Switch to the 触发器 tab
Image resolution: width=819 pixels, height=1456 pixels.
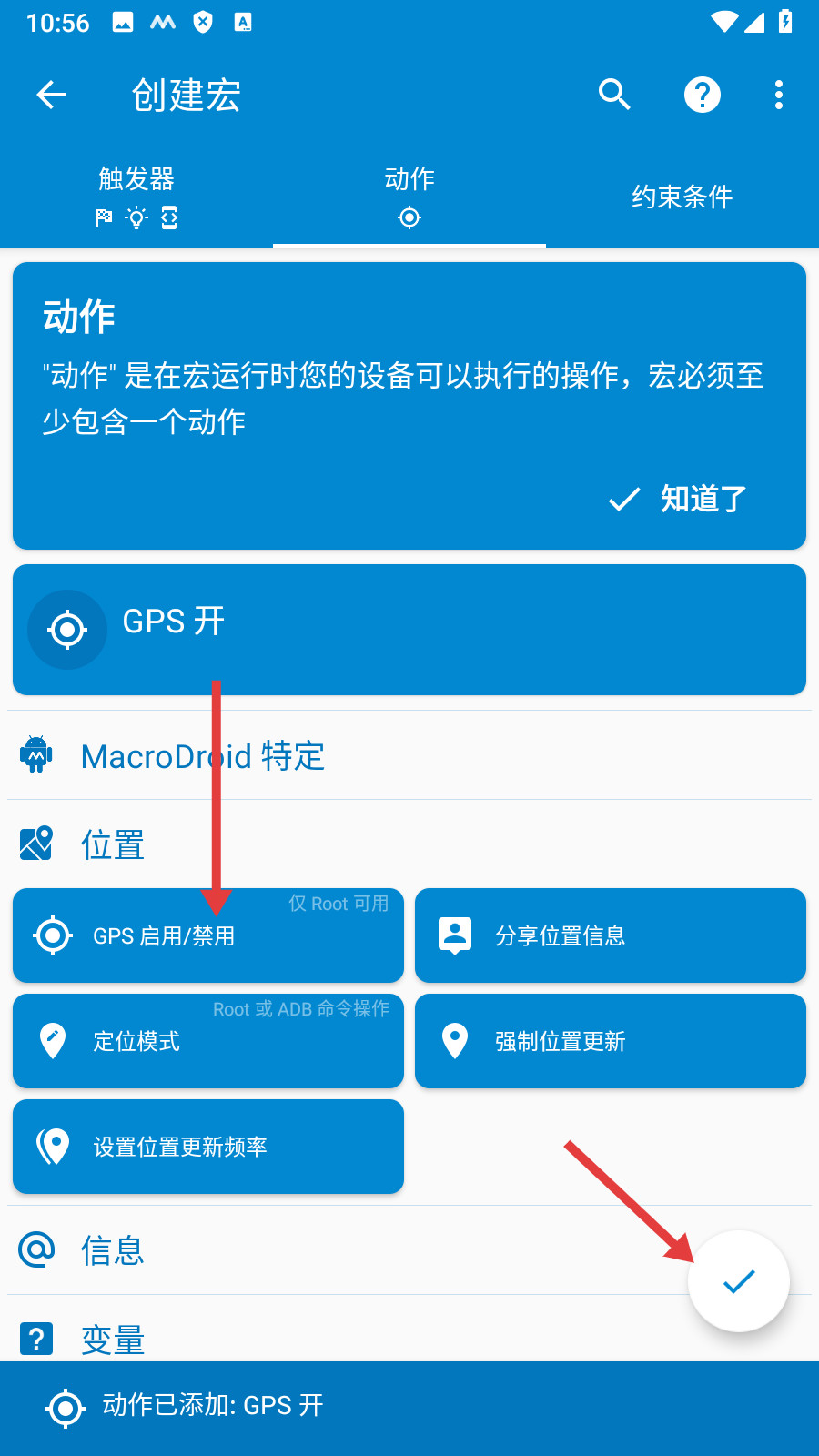coord(136,195)
